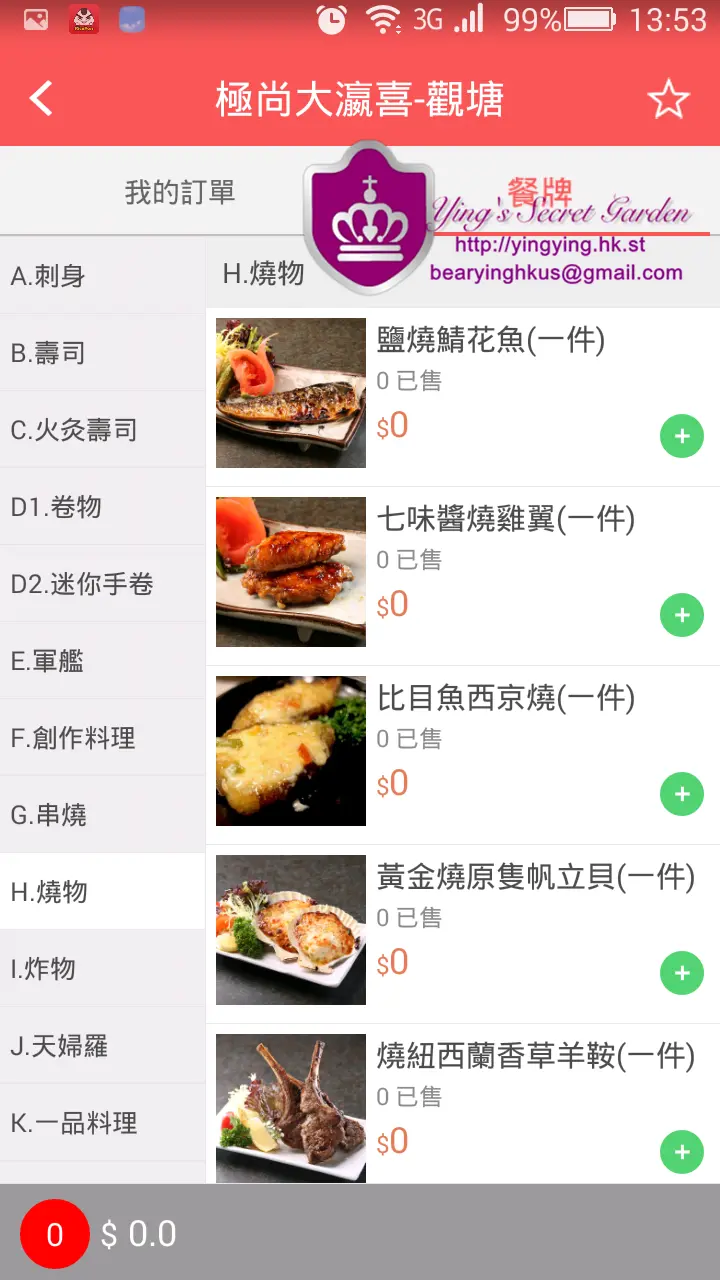This screenshot has height=1280, width=720.
Task: Go back using the top-left arrow
Action: point(41,98)
